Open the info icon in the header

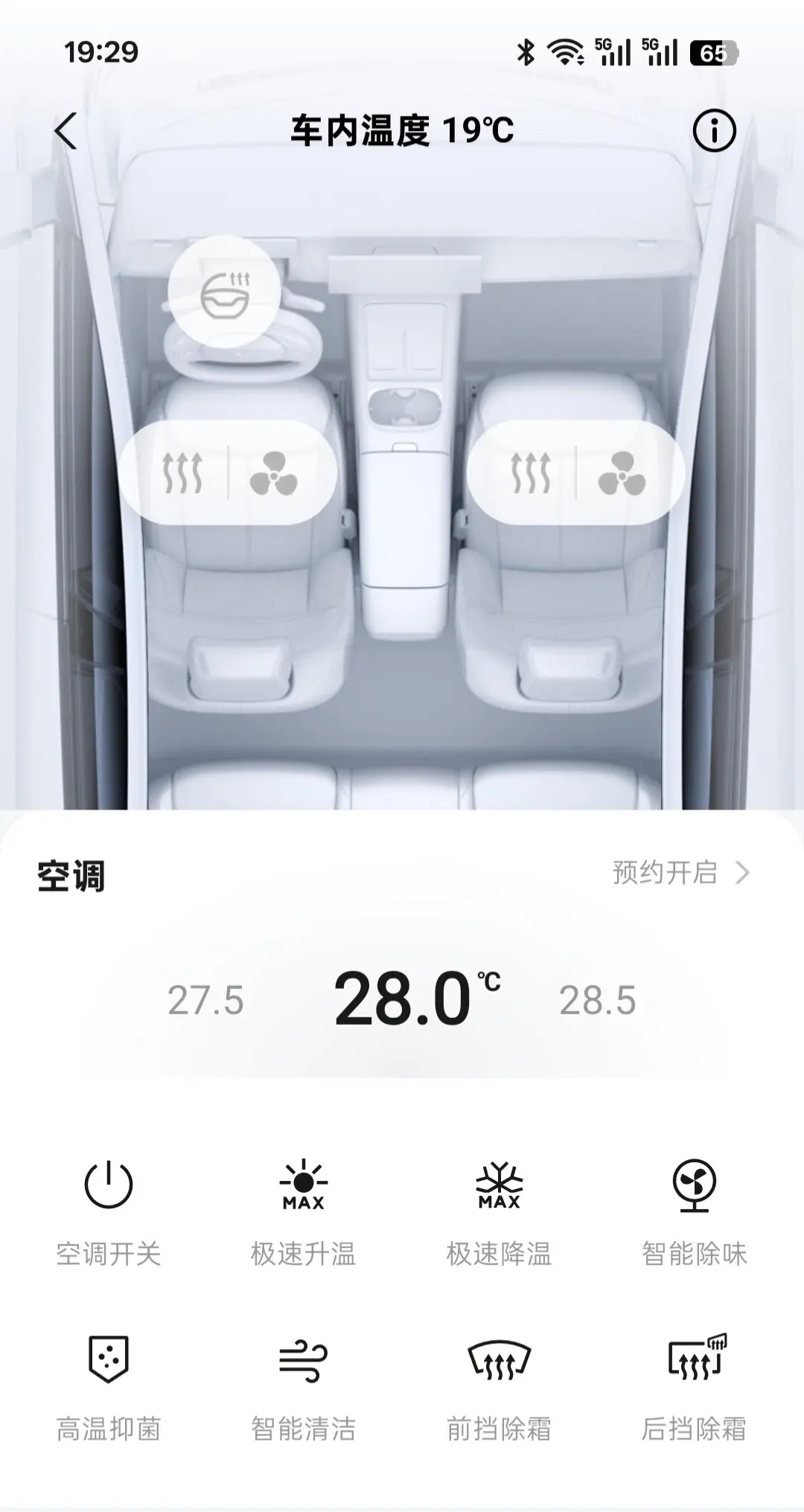pos(714,131)
